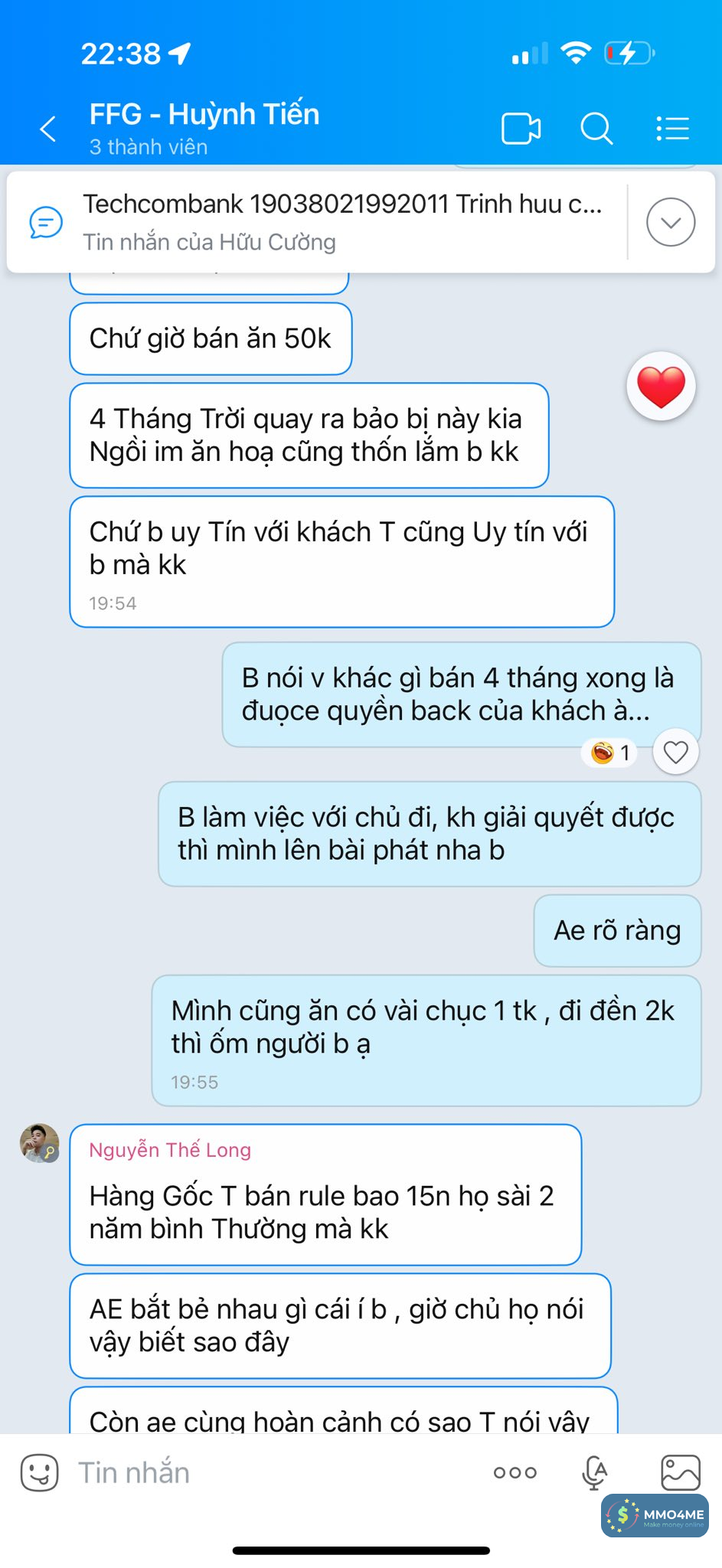Go back from the FFG - Huỳnh Tiến chat
This screenshot has width=722, height=1568.
coord(47,129)
